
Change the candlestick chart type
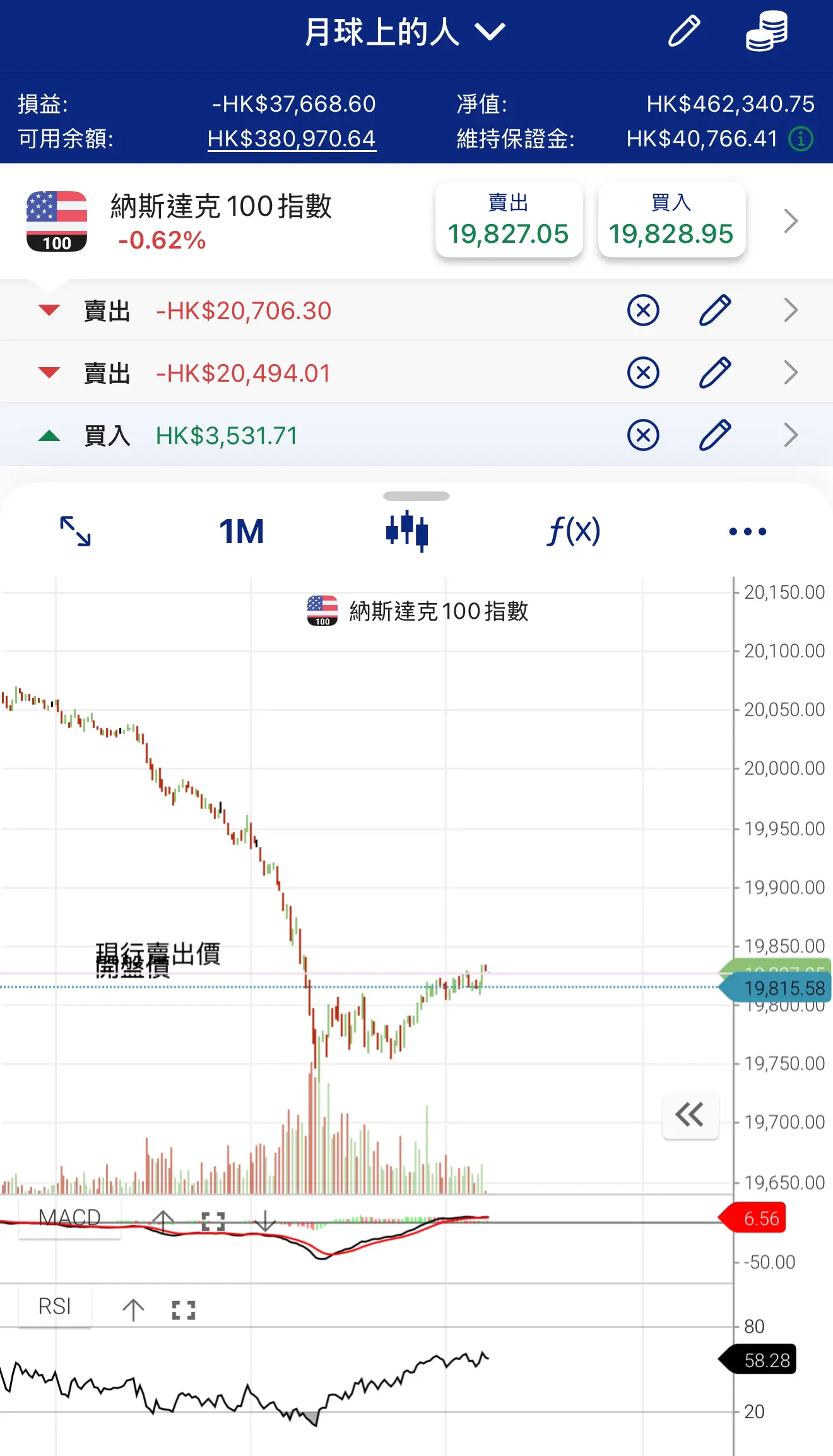click(407, 531)
